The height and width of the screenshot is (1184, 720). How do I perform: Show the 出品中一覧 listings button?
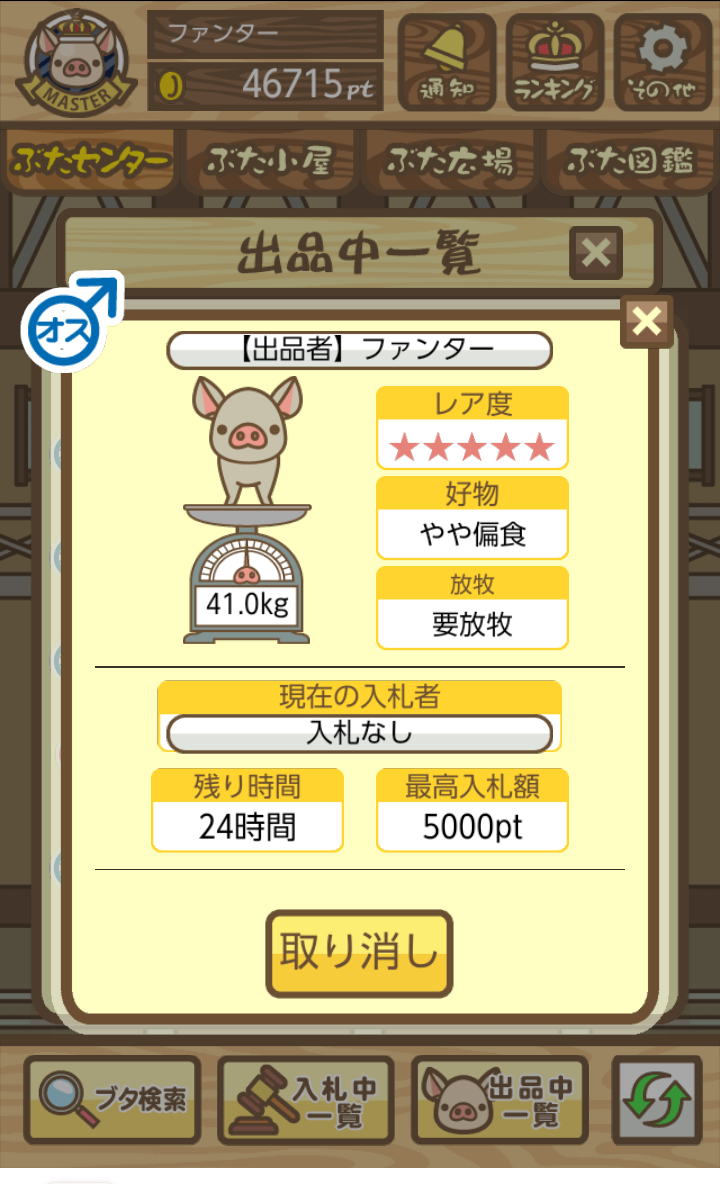tap(500, 1100)
